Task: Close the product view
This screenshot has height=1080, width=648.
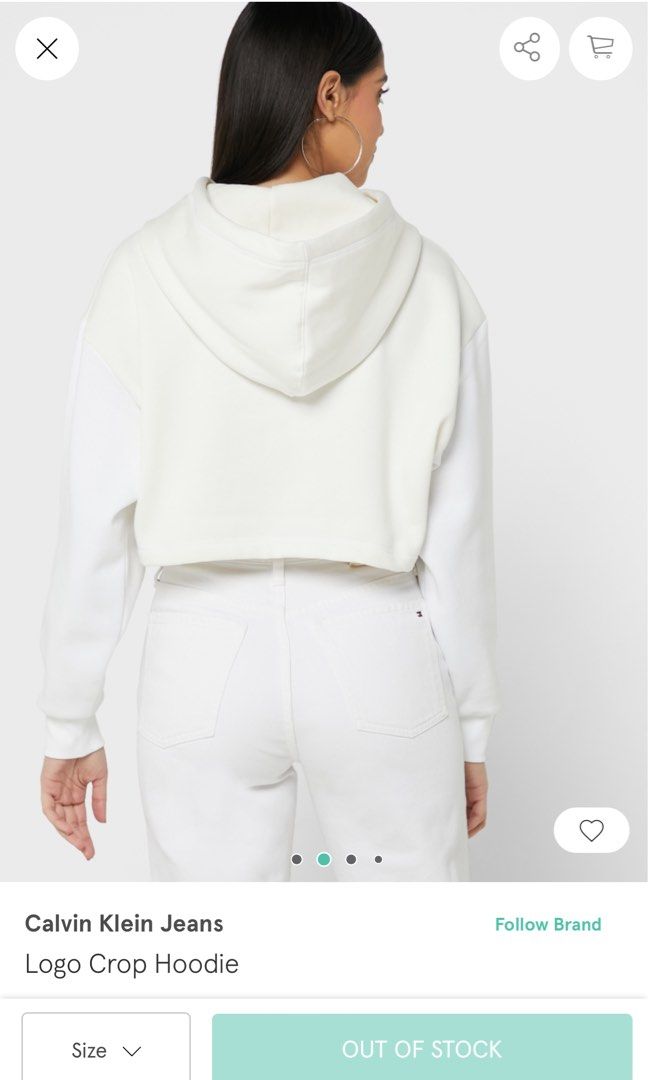Action: (x=47, y=48)
